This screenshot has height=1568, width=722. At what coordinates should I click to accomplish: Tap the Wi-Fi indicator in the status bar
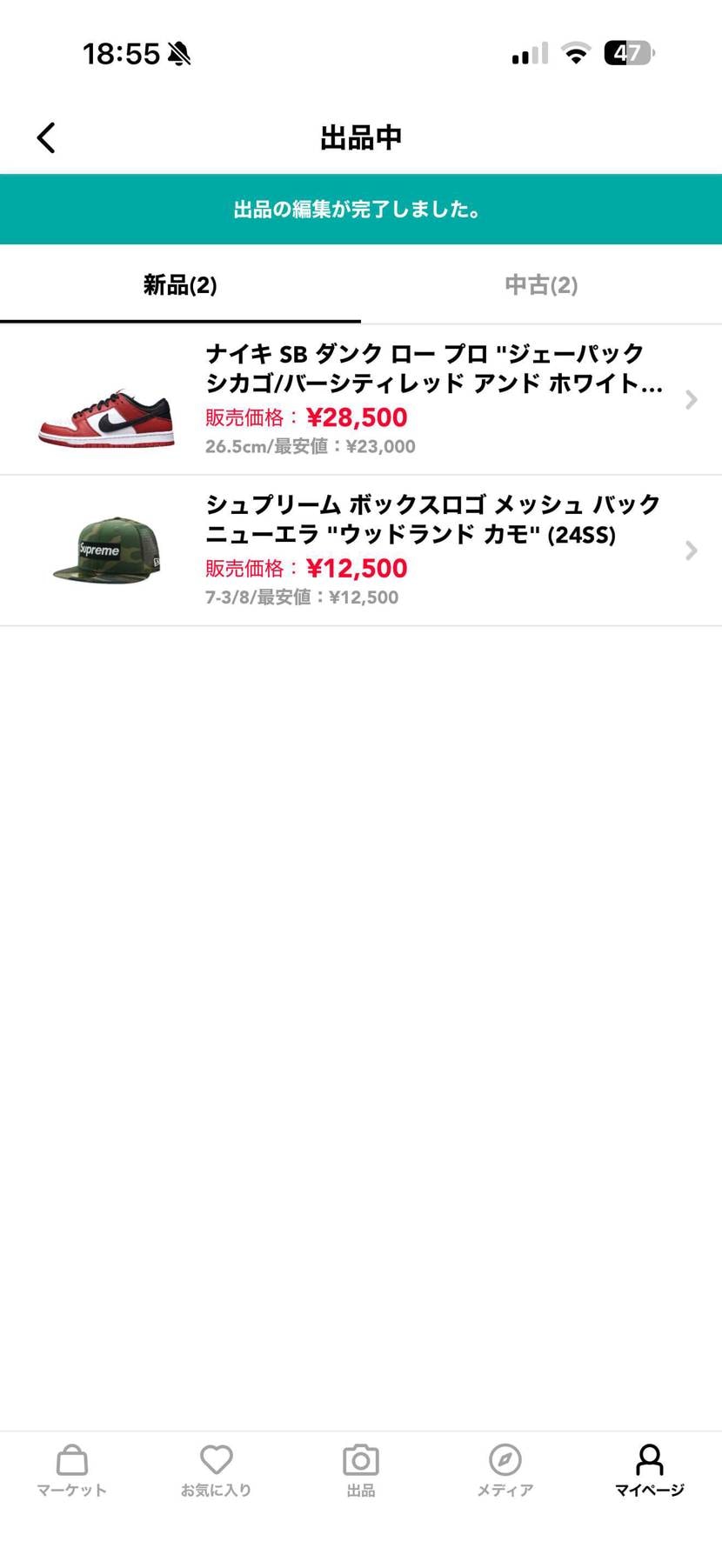[576, 52]
